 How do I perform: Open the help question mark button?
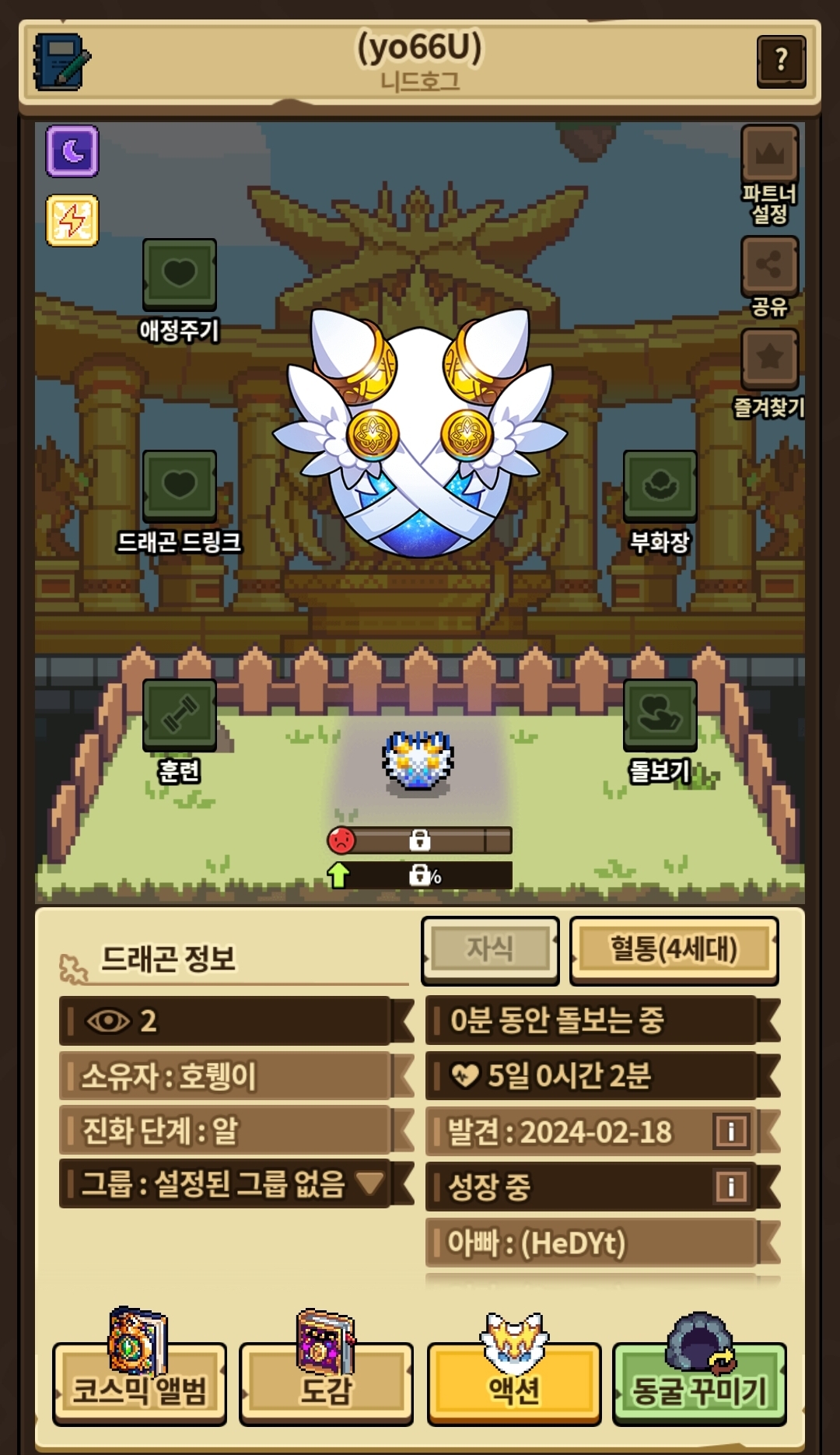780,61
